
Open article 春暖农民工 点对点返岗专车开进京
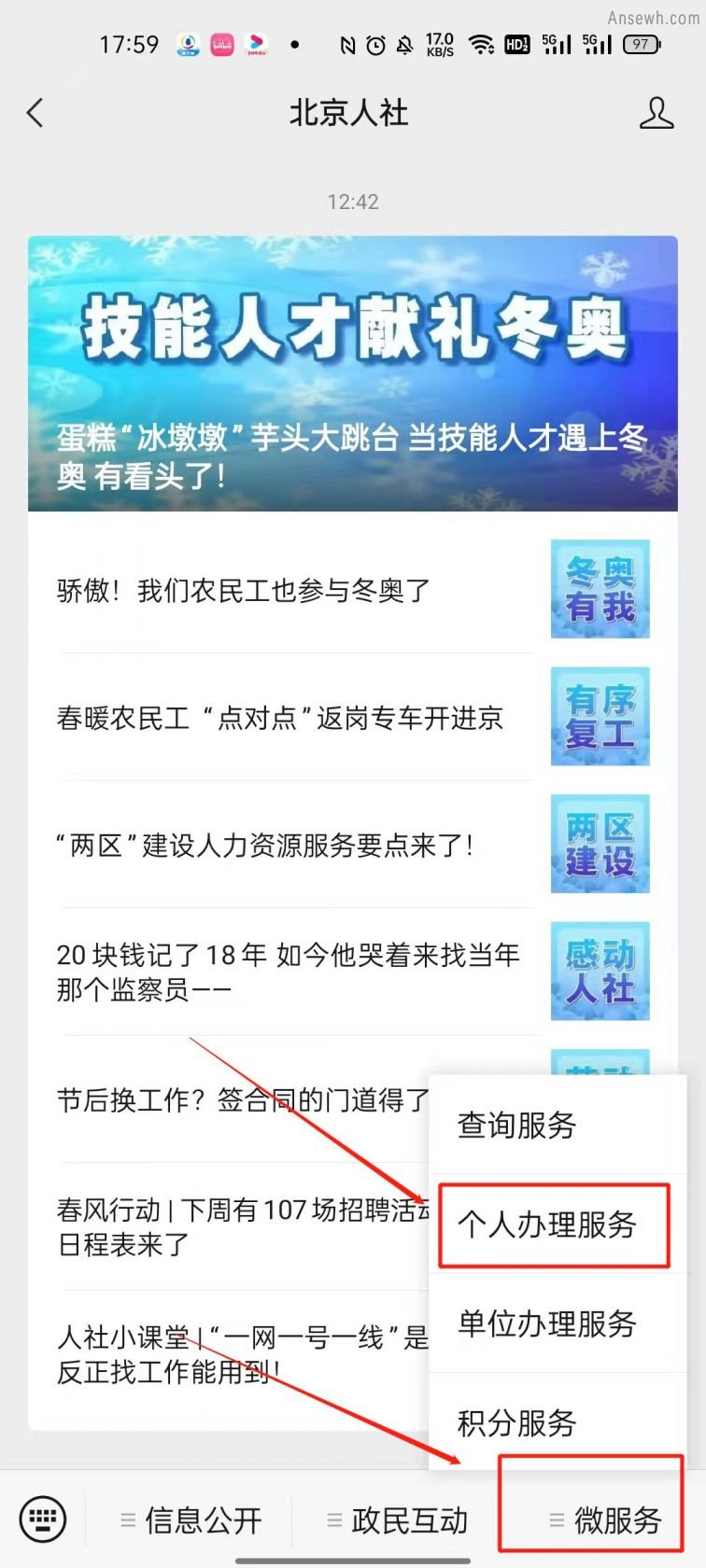tap(280, 718)
